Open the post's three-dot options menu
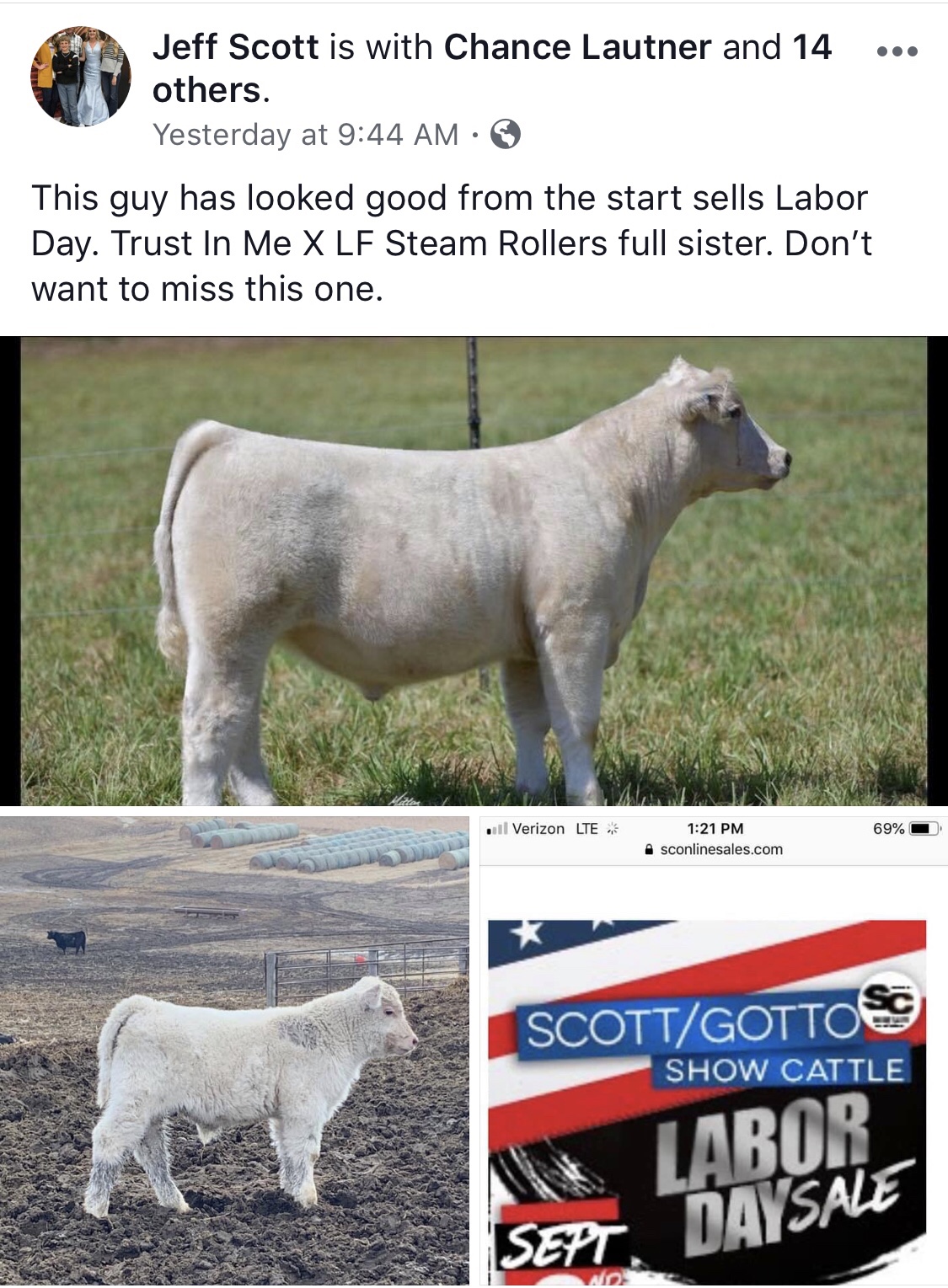Screen dimensions: 948x1288 (x=897, y=51)
